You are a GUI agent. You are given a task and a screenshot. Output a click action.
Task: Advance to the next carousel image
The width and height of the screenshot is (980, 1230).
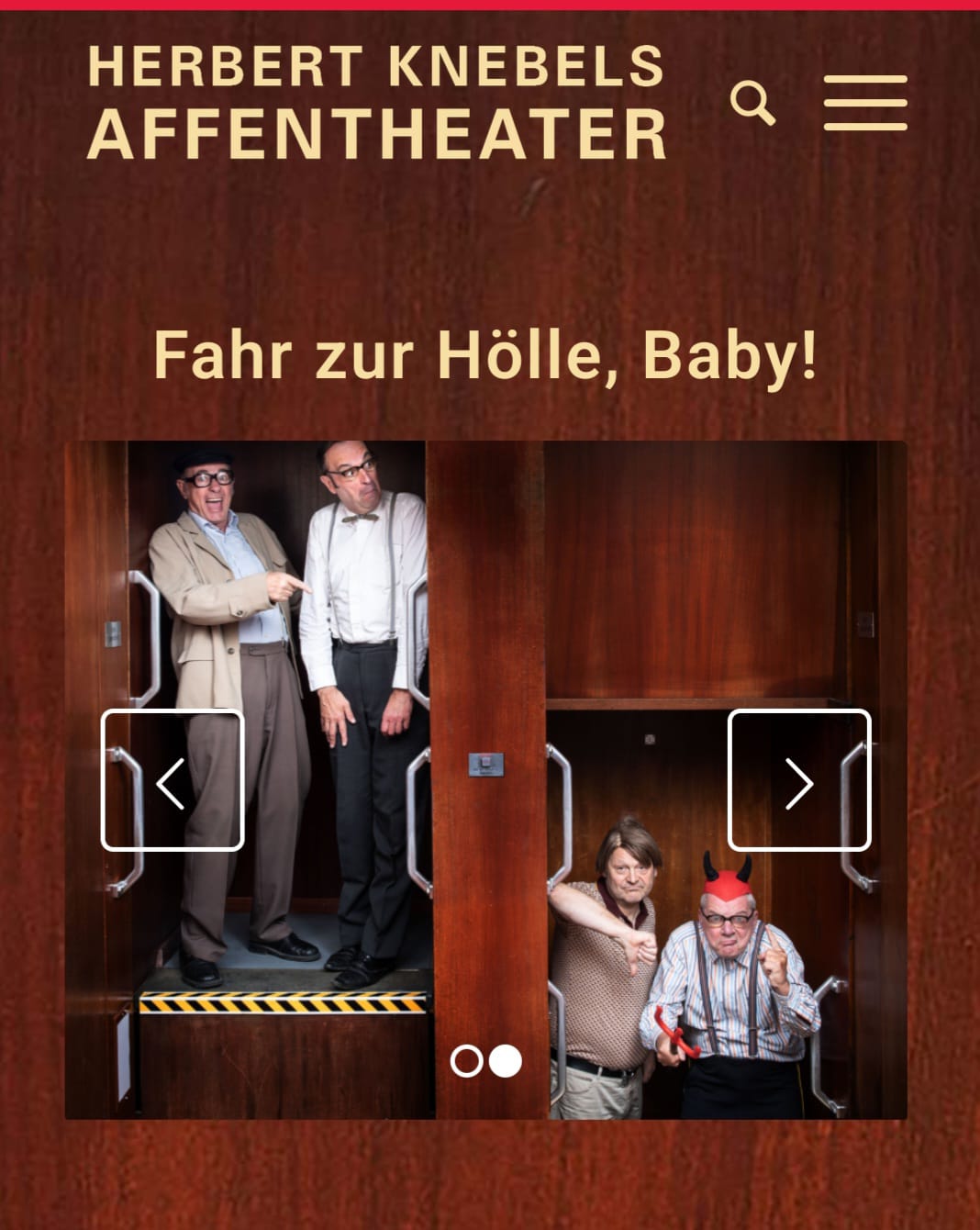[x=798, y=780]
